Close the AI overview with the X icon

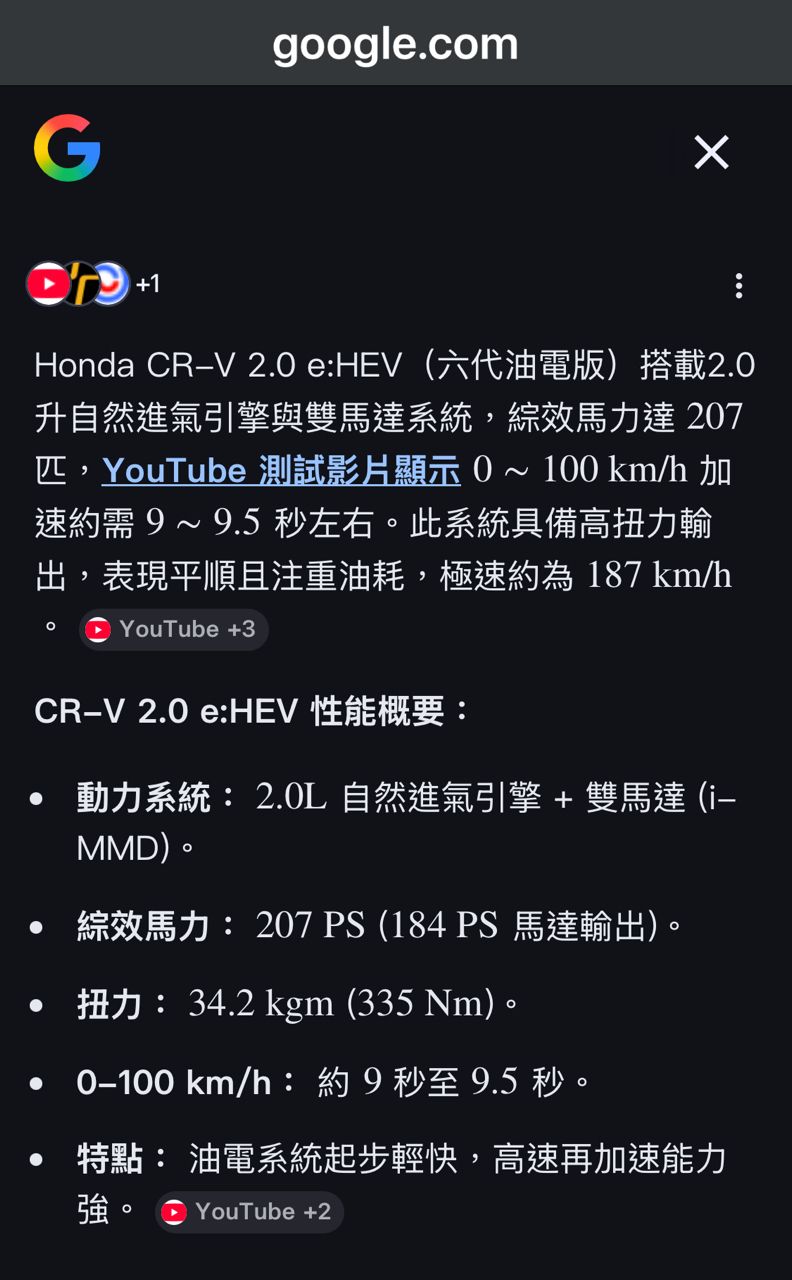pos(711,152)
